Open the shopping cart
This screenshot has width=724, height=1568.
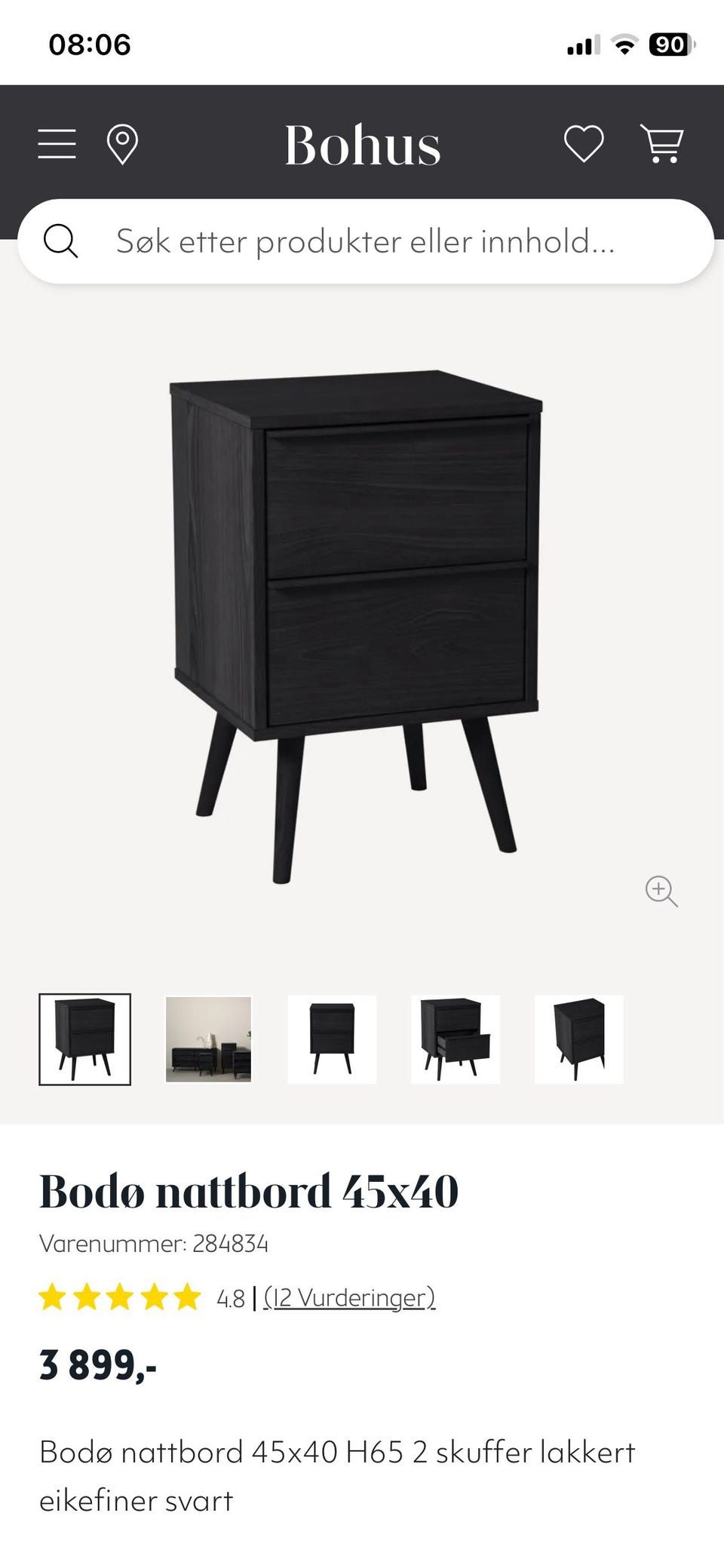(x=661, y=143)
